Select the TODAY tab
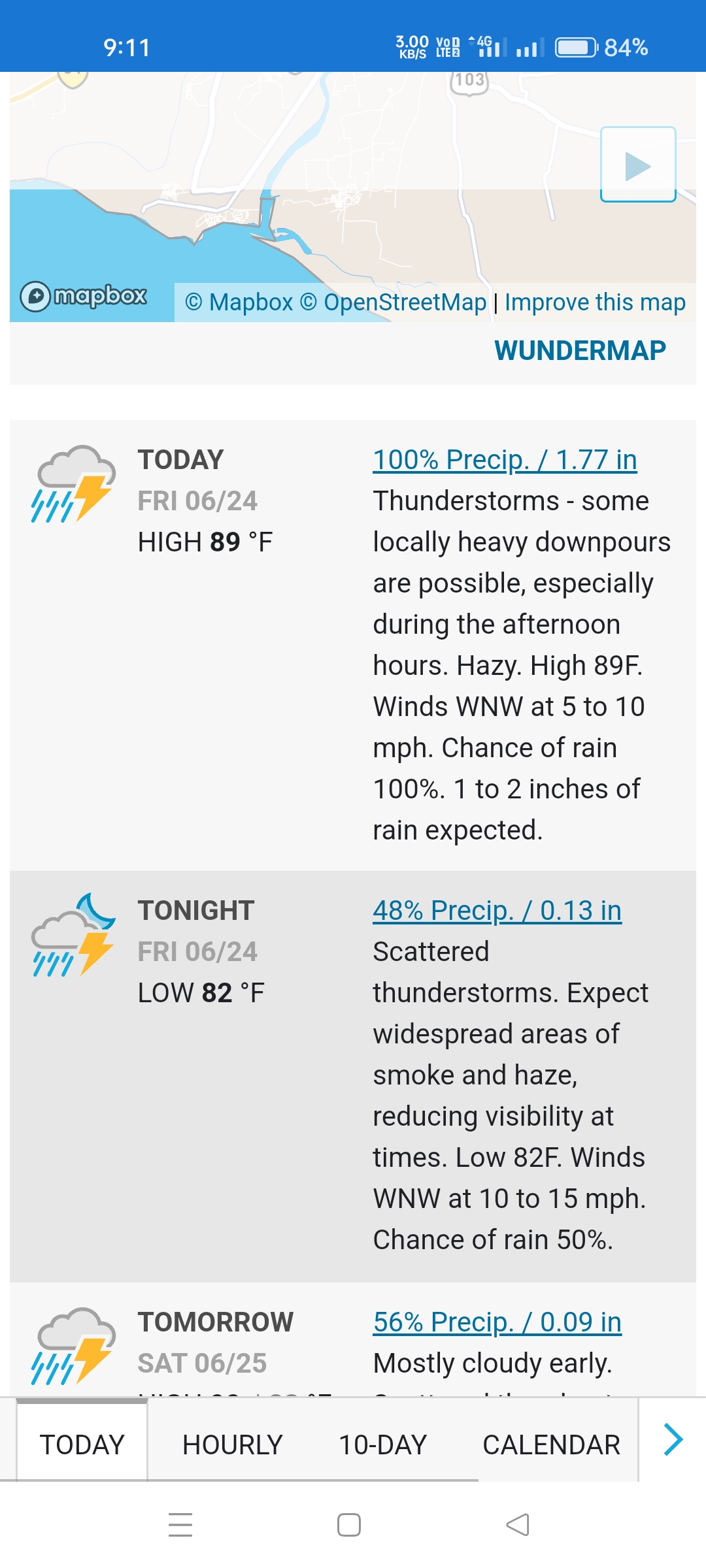Screen dimensions: 706x1568 point(82,1445)
